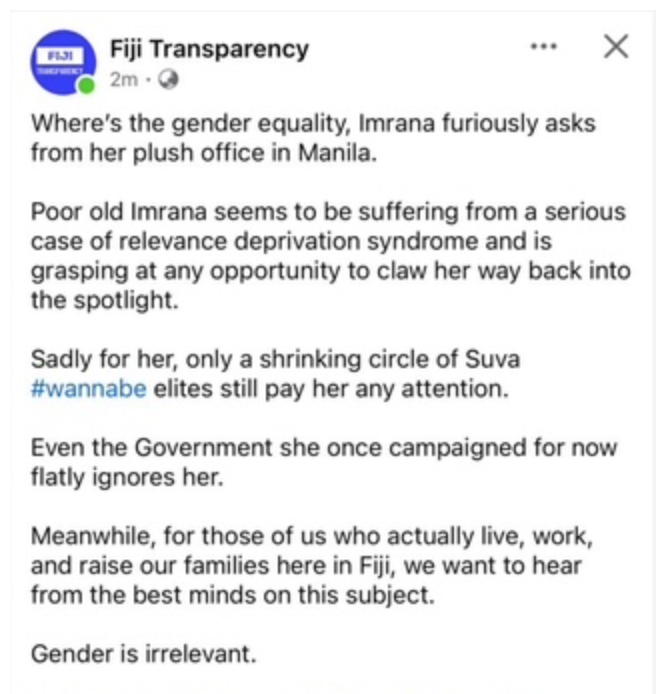Visit the Fiji Transparency page name
Viewport: 656px width, 694px height.
pos(209,48)
